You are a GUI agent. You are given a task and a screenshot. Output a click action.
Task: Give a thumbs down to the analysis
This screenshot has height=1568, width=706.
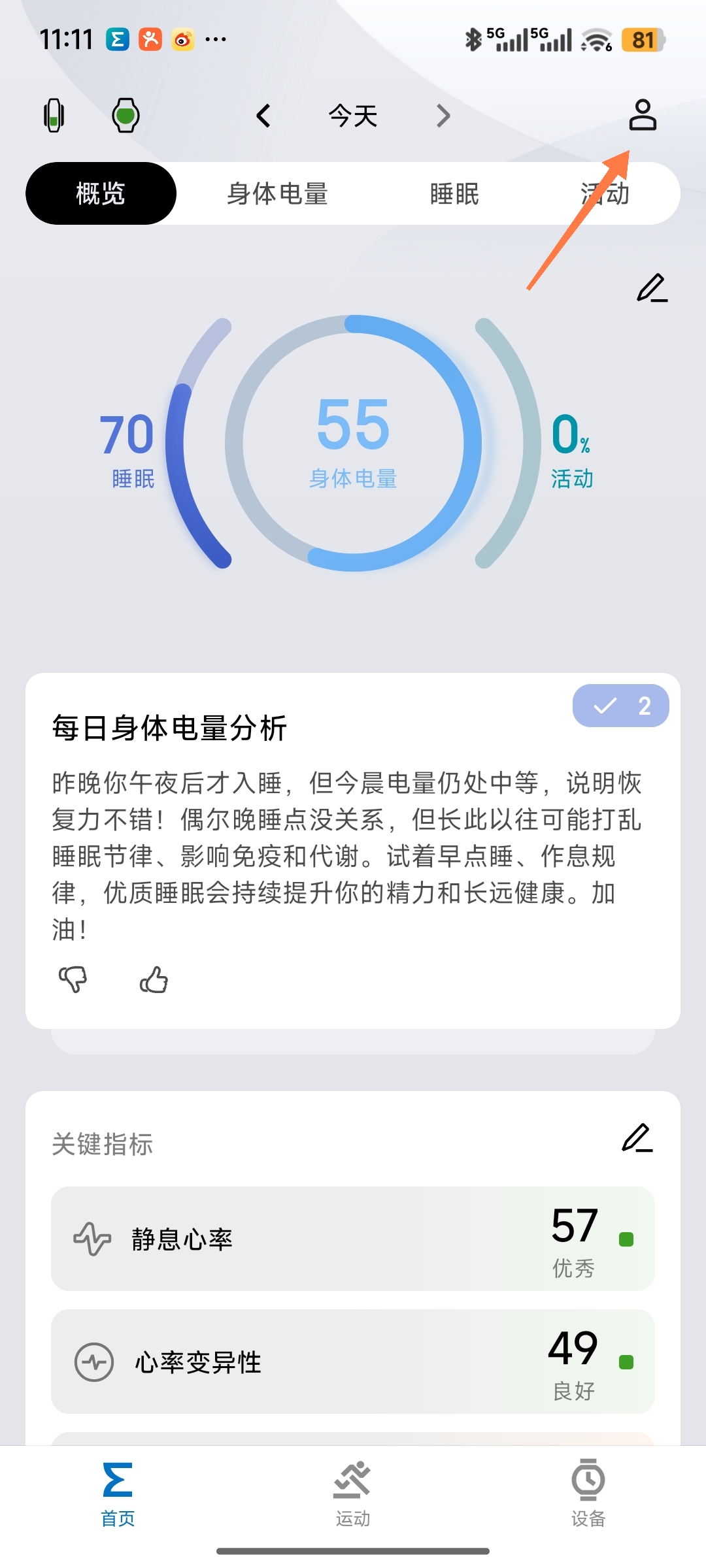(x=74, y=979)
